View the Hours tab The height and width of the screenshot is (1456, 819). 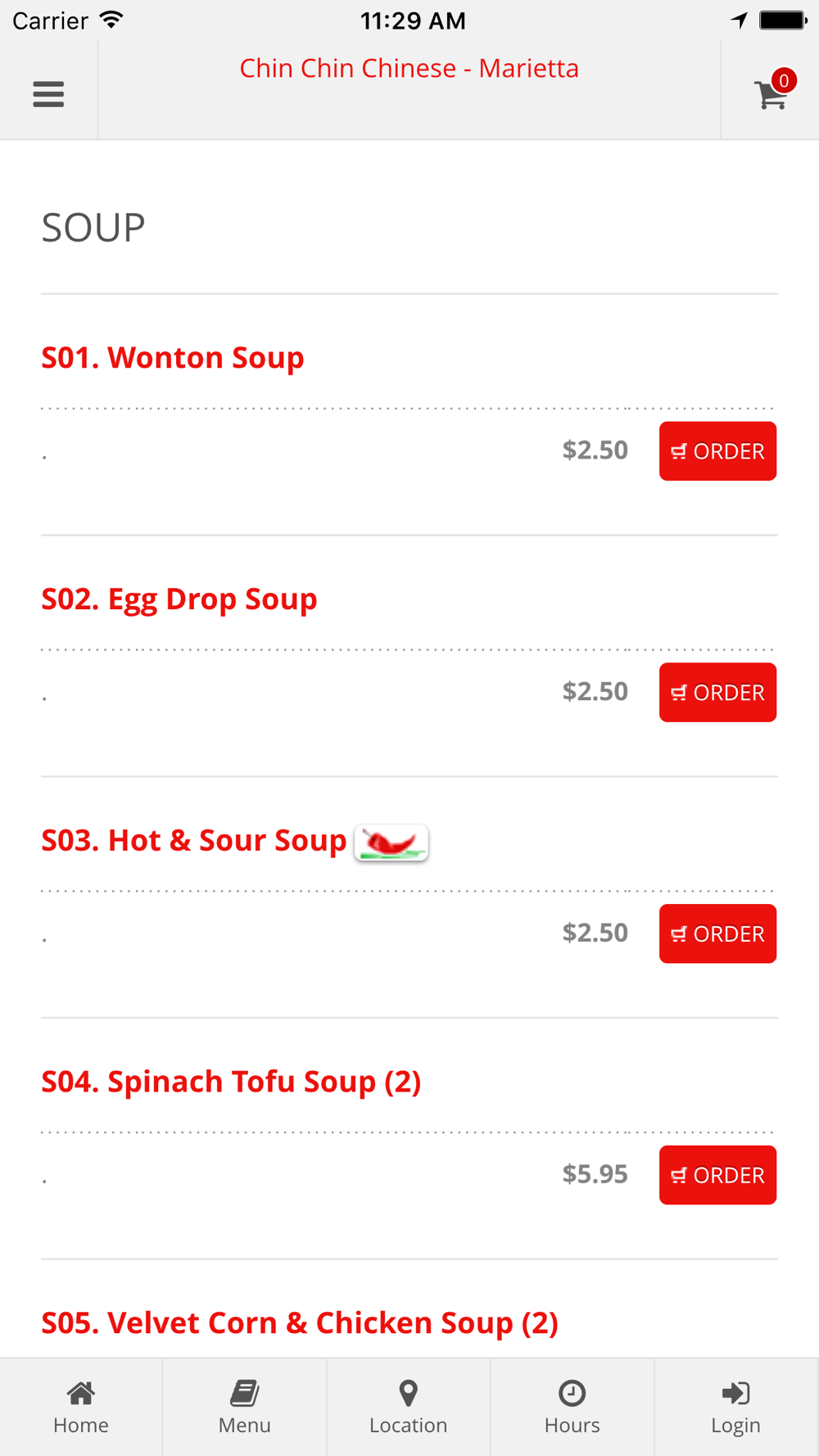[x=572, y=1408]
